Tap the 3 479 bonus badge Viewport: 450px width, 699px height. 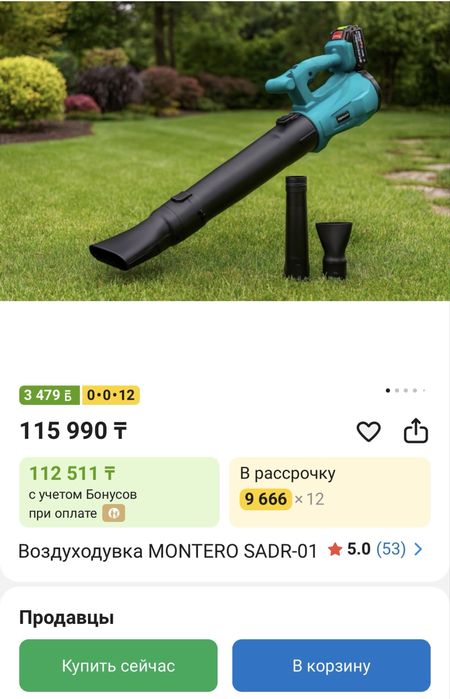[x=49, y=395]
